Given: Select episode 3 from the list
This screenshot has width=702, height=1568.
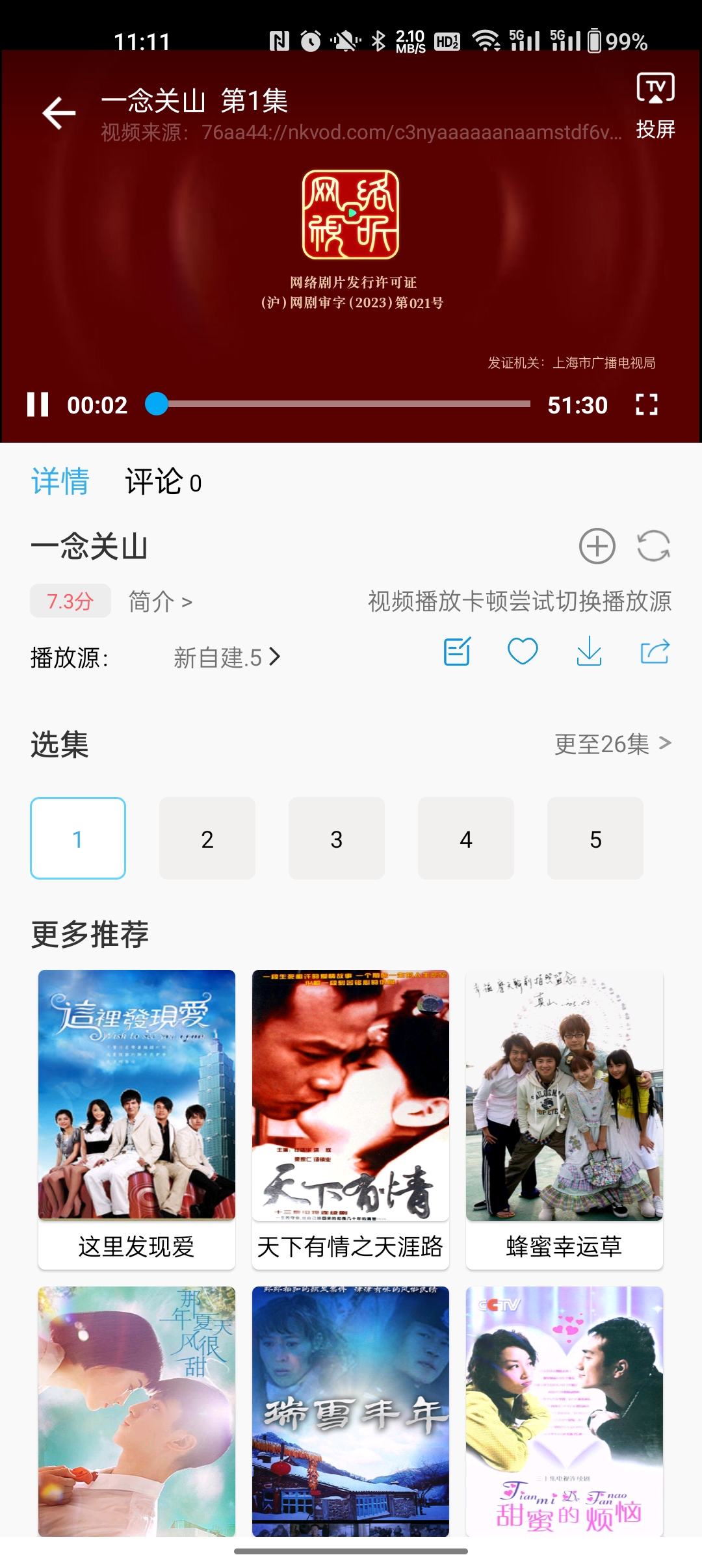Looking at the screenshot, I should 336,839.
